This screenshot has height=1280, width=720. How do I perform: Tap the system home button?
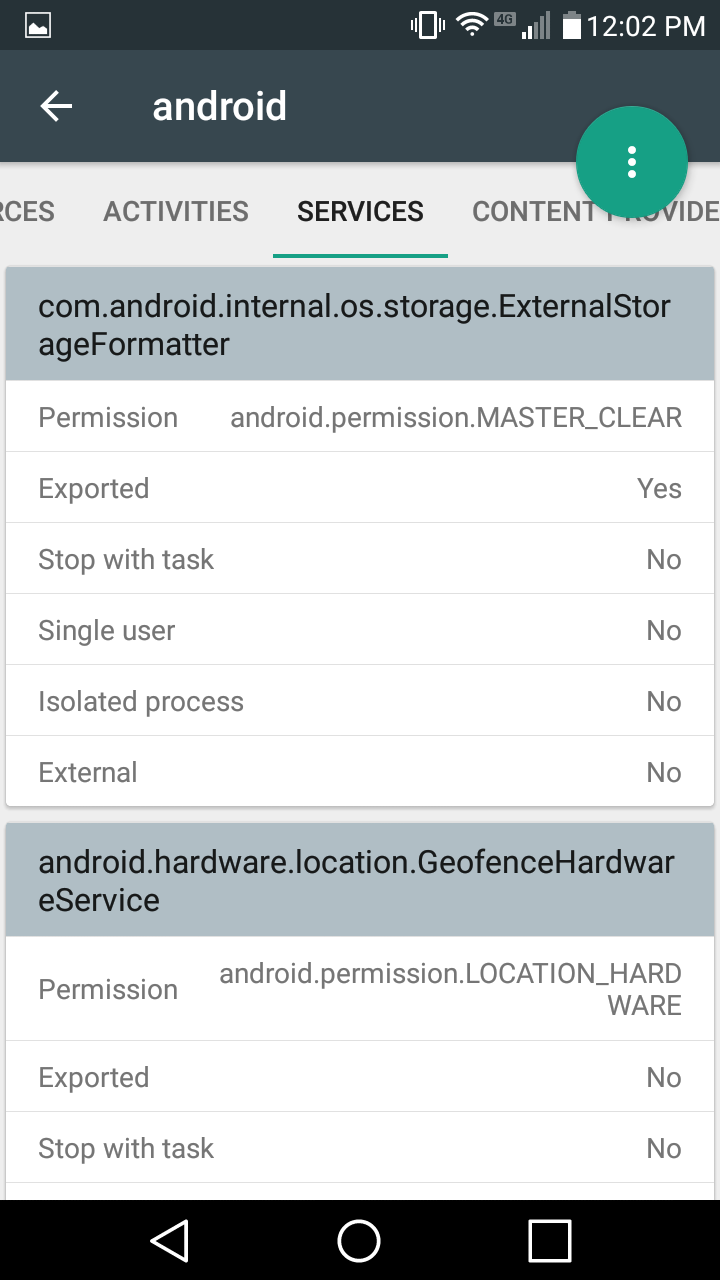[x=359, y=1241]
